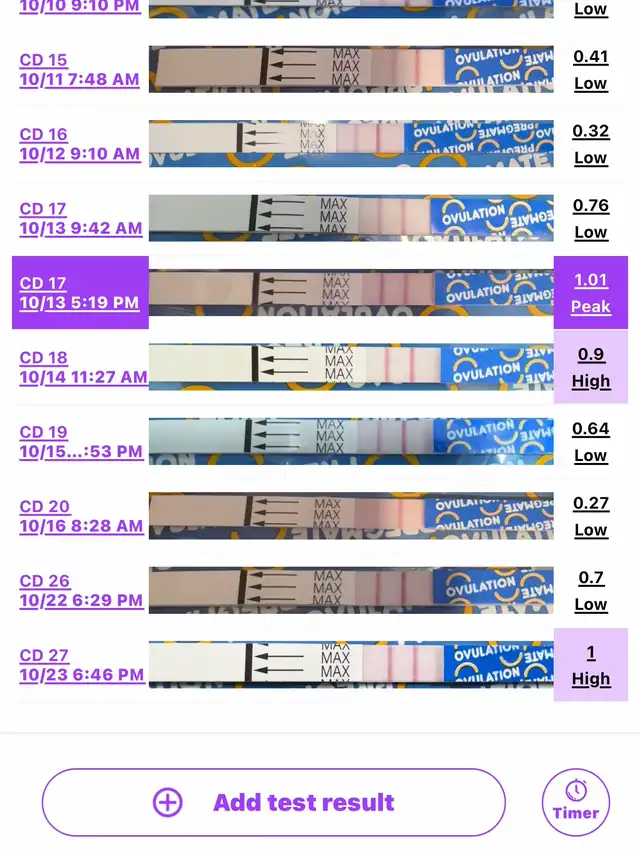Tap the 0.7 Low result value
Viewport: 640px width, 855px height.
(x=590, y=591)
